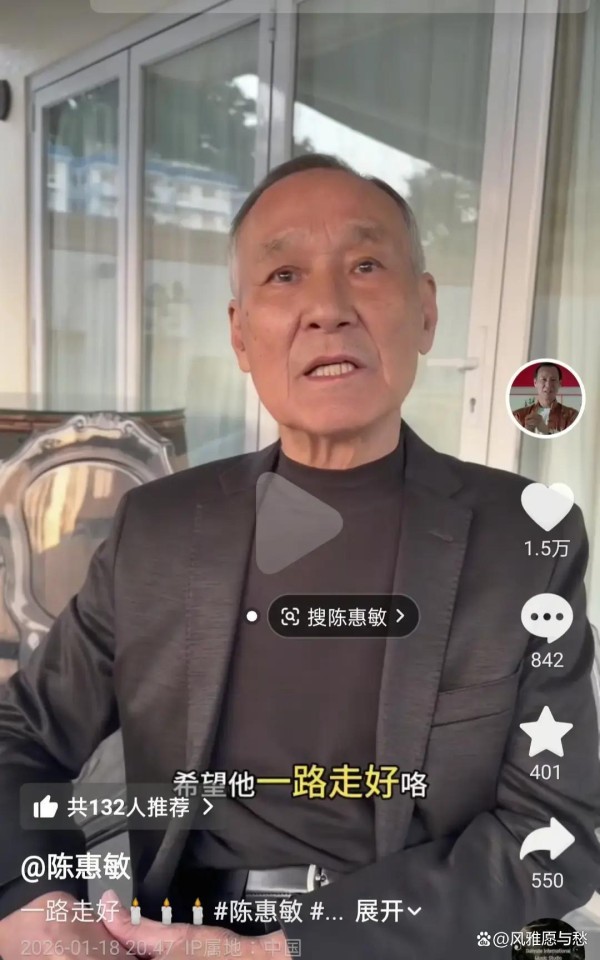
Task: Add the video to favorites with the star
Action: coord(547,732)
